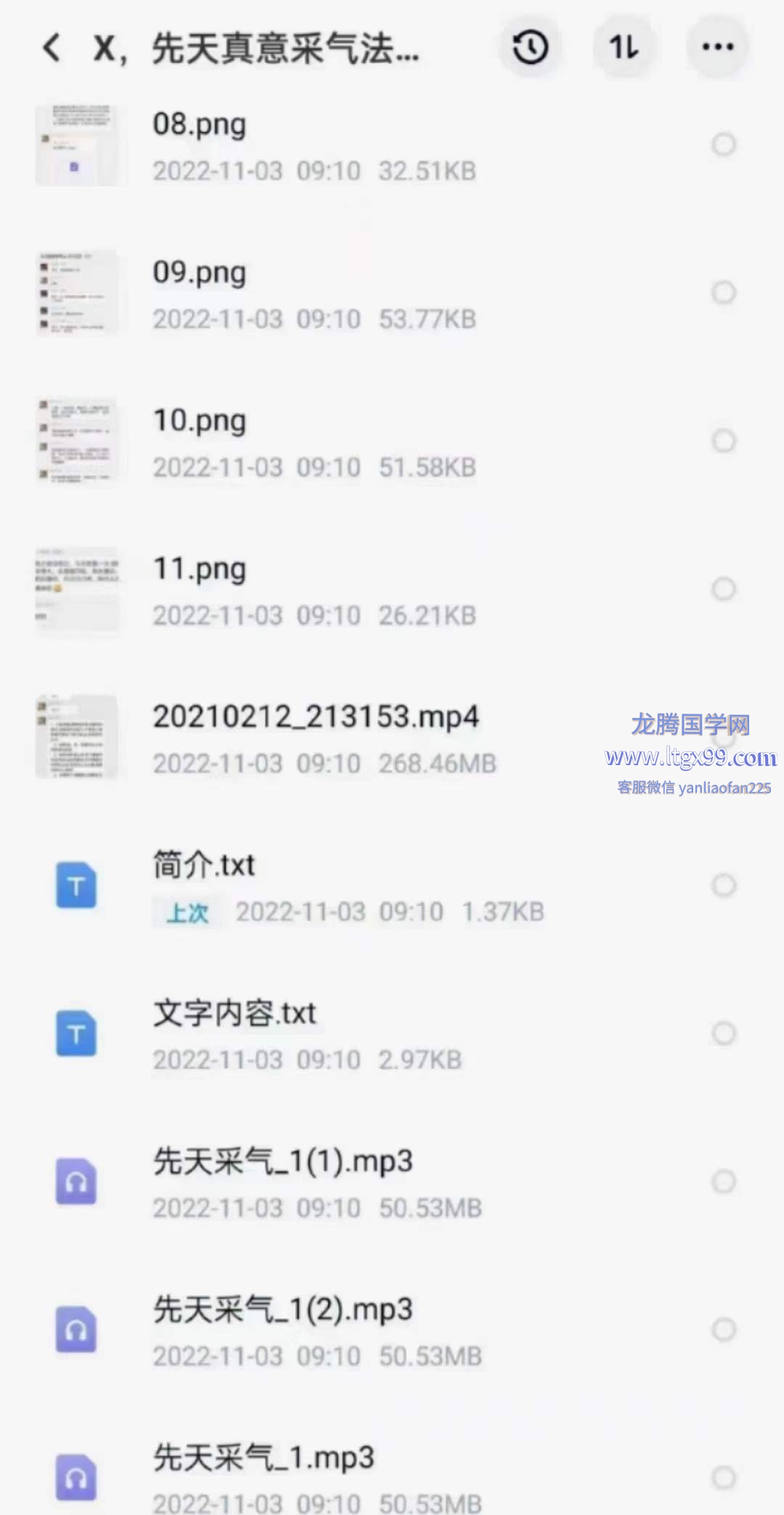Select the circle next to 文字内容.txt
Viewport: 784px width, 1515px height.
click(x=724, y=1034)
